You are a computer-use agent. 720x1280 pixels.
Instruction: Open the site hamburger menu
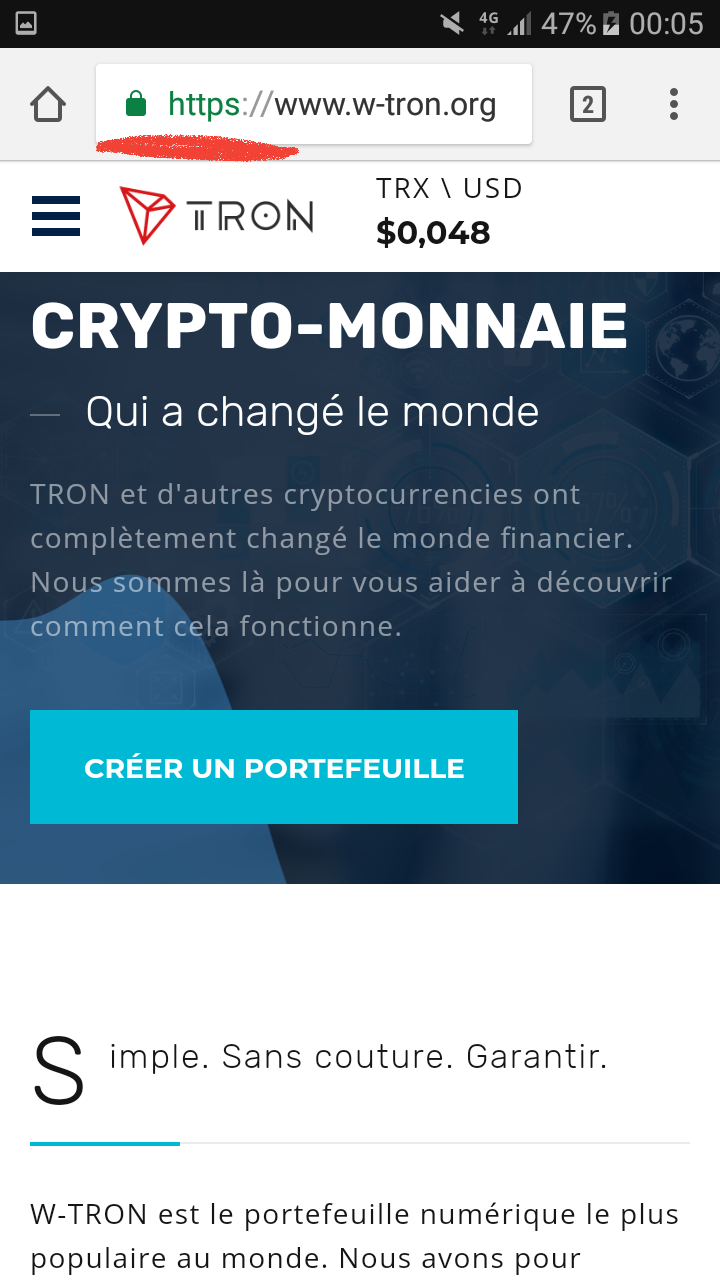(x=56, y=216)
